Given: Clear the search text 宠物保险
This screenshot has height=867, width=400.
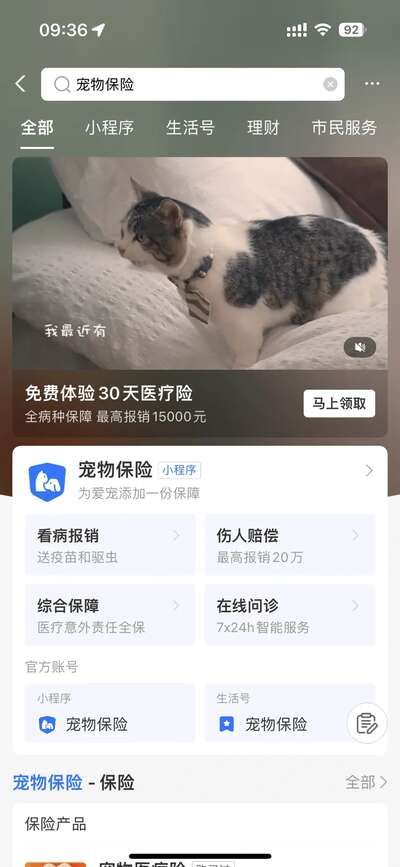Looking at the screenshot, I should [x=330, y=84].
